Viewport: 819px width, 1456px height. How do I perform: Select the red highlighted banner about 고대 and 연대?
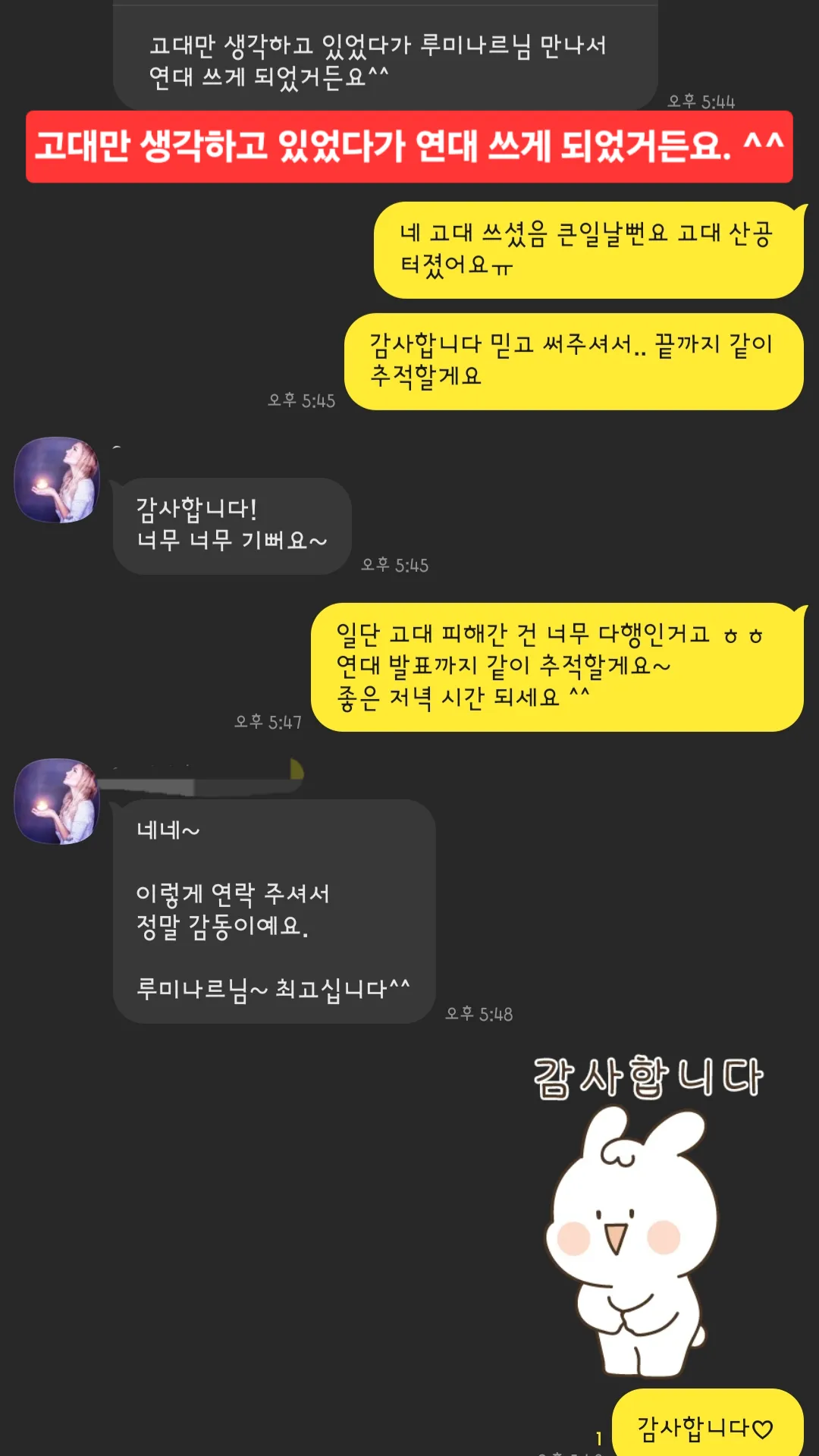tap(409, 149)
